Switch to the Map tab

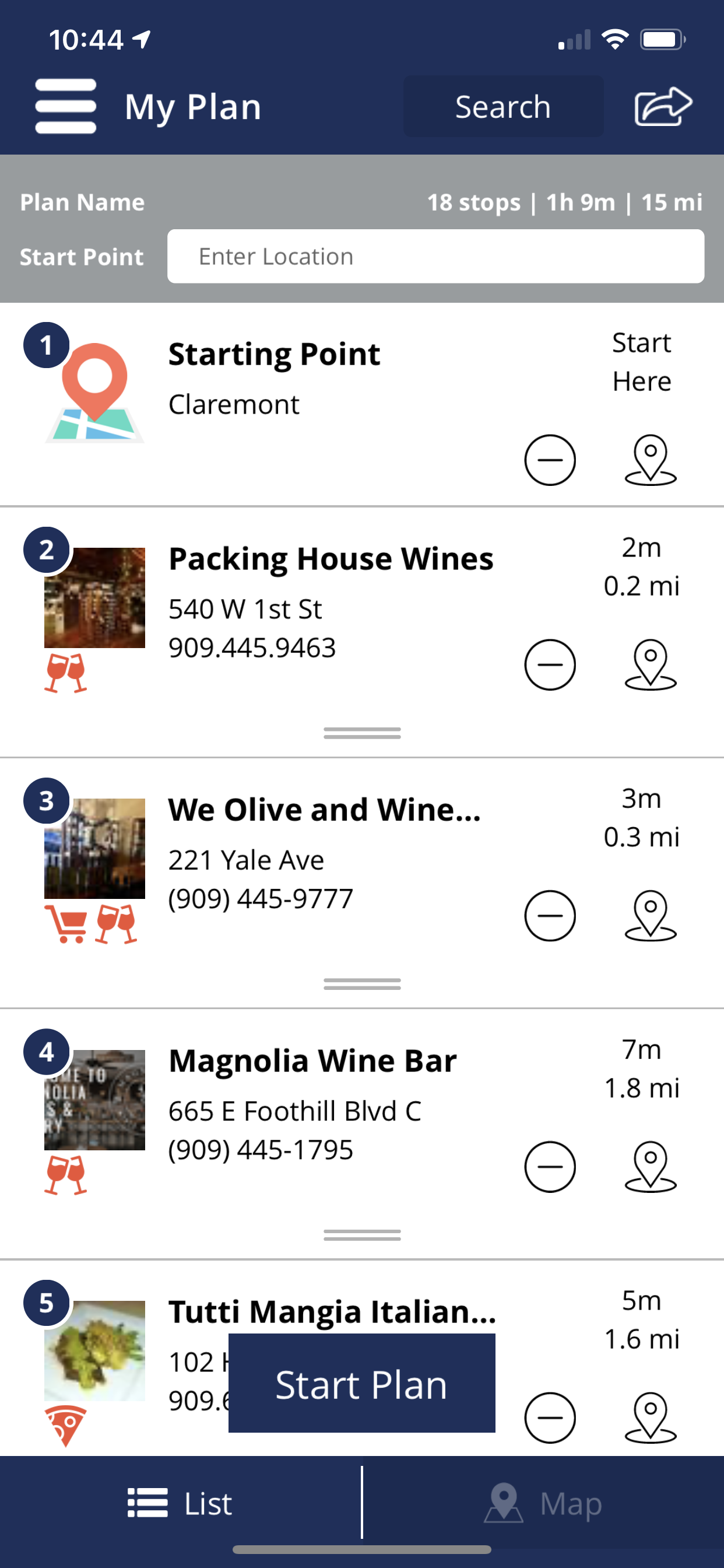pos(543,1503)
